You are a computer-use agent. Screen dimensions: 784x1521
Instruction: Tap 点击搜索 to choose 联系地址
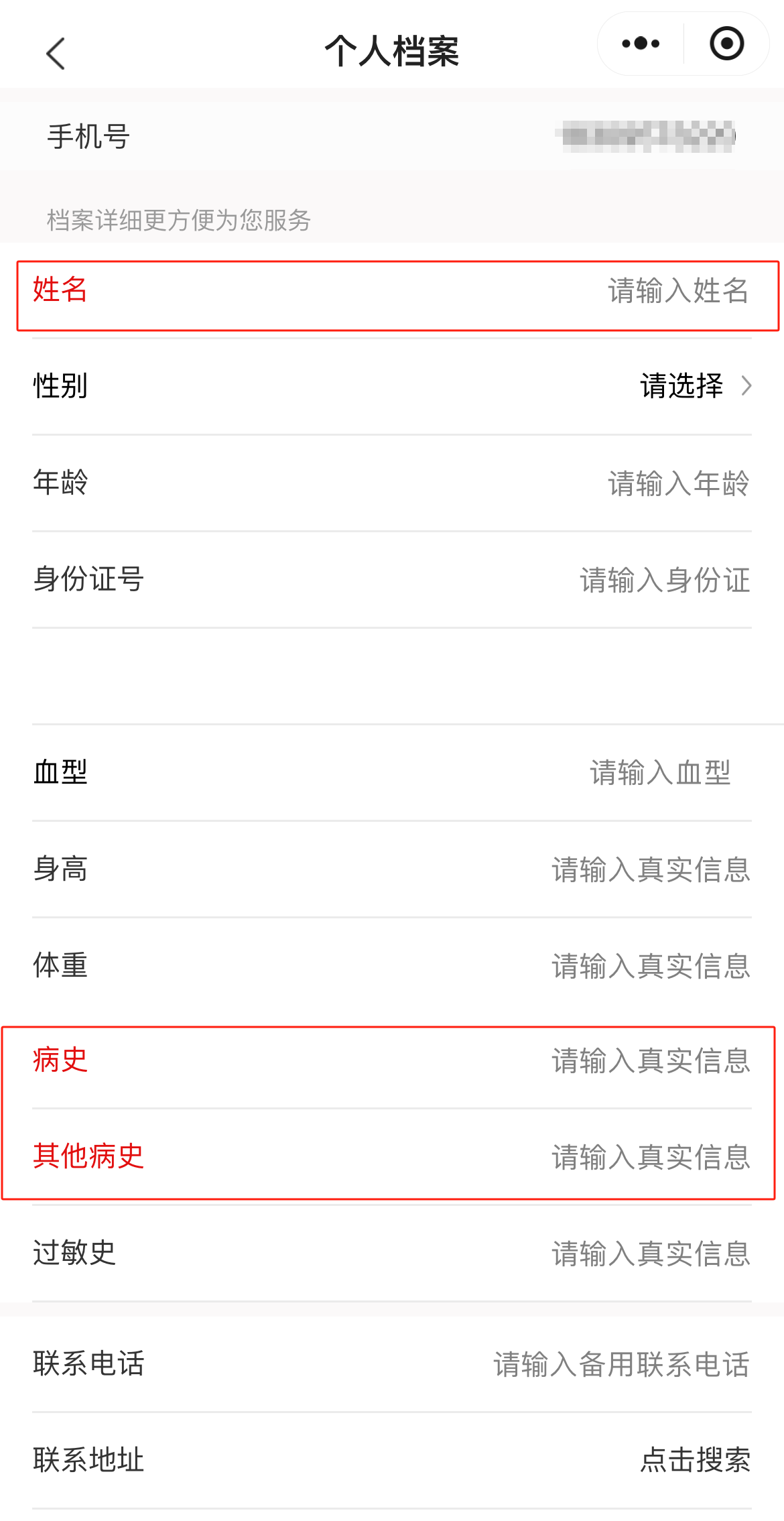pyautogui.click(x=694, y=1460)
